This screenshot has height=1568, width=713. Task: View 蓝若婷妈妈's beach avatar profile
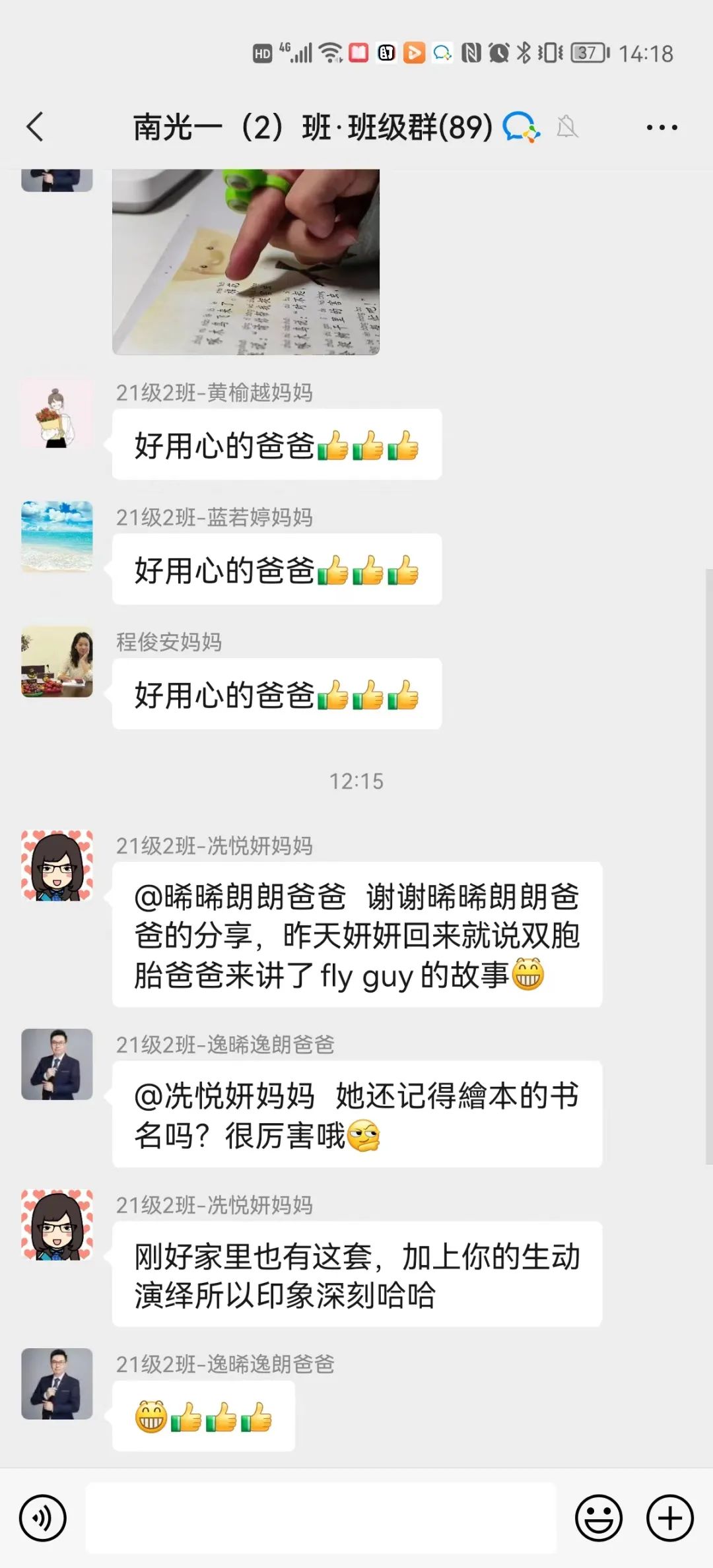[57, 537]
